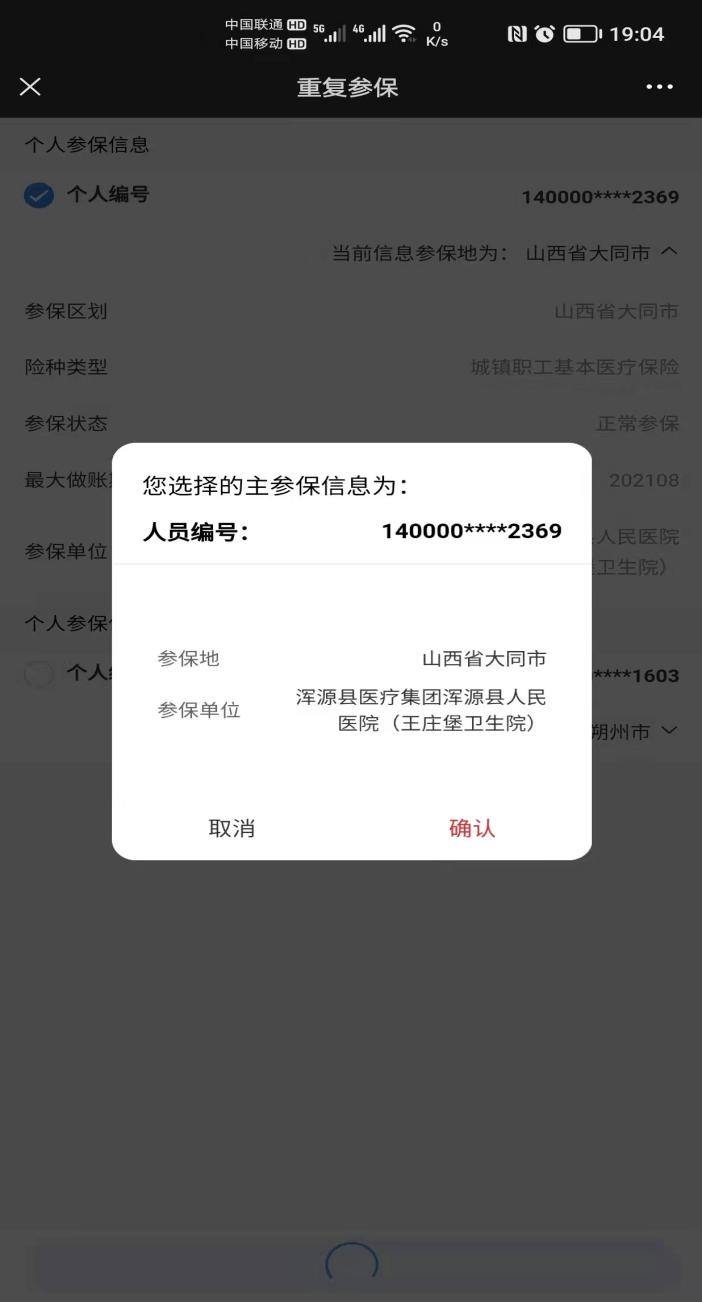Close the 重复参保 page
Image resolution: width=702 pixels, height=1302 pixels.
click(30, 87)
